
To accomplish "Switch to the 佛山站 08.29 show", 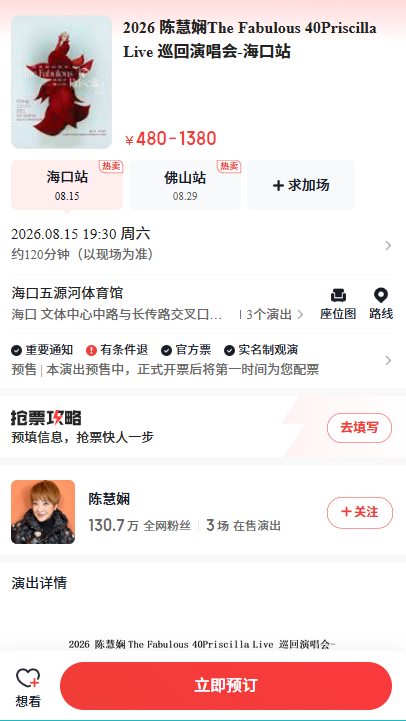I will click(x=185, y=185).
